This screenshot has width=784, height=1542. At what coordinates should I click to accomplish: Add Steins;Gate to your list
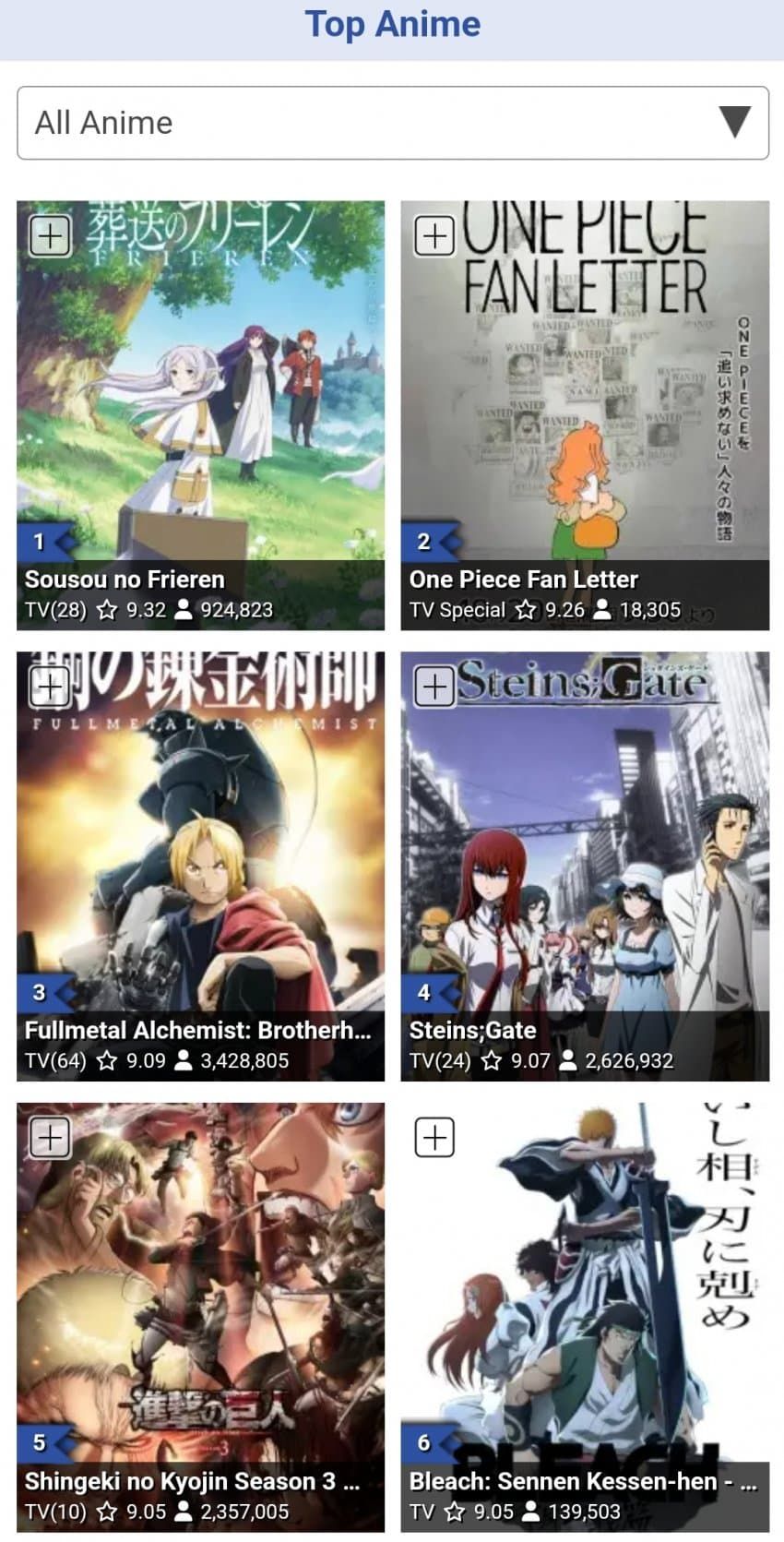[434, 687]
